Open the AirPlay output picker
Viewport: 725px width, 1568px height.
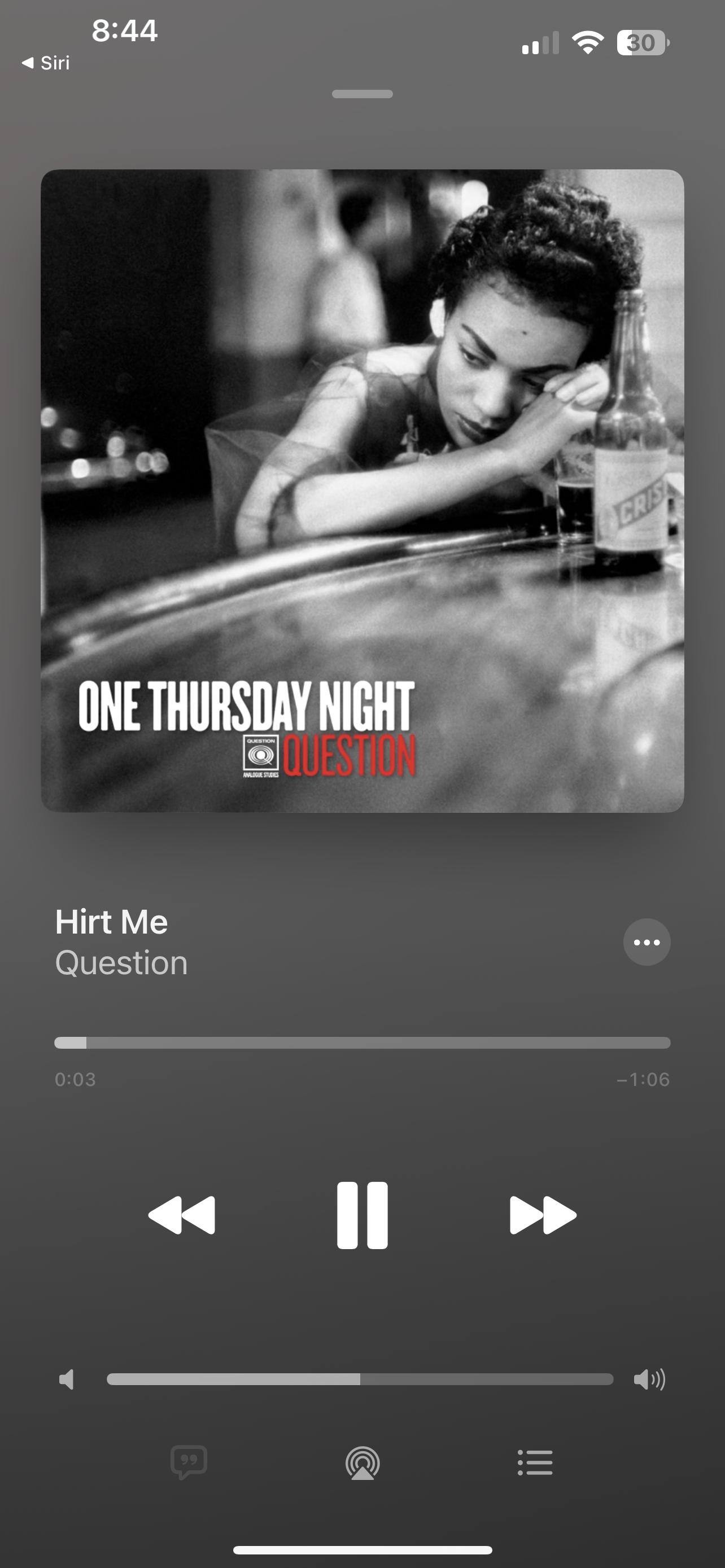click(x=362, y=1462)
